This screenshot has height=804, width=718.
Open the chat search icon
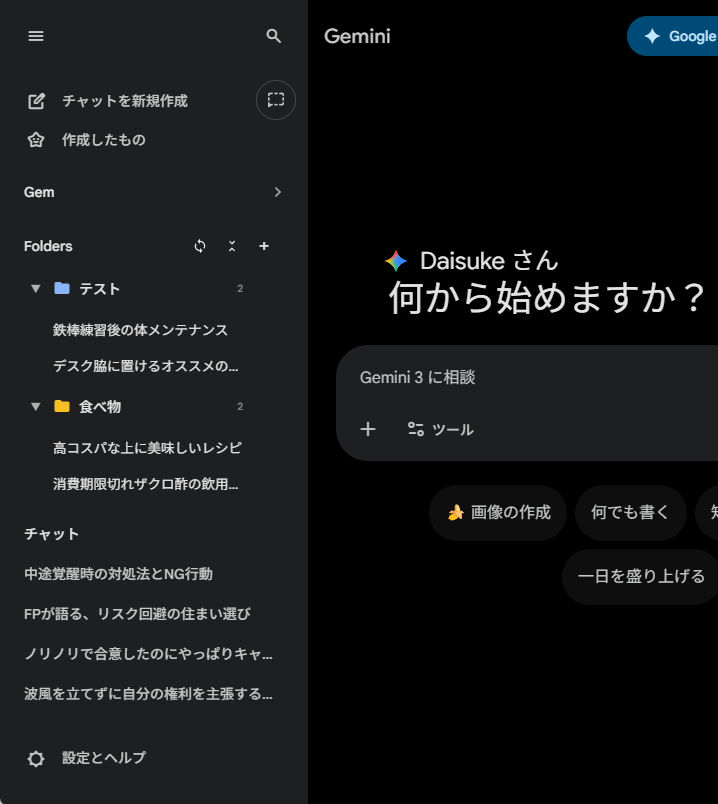click(274, 36)
